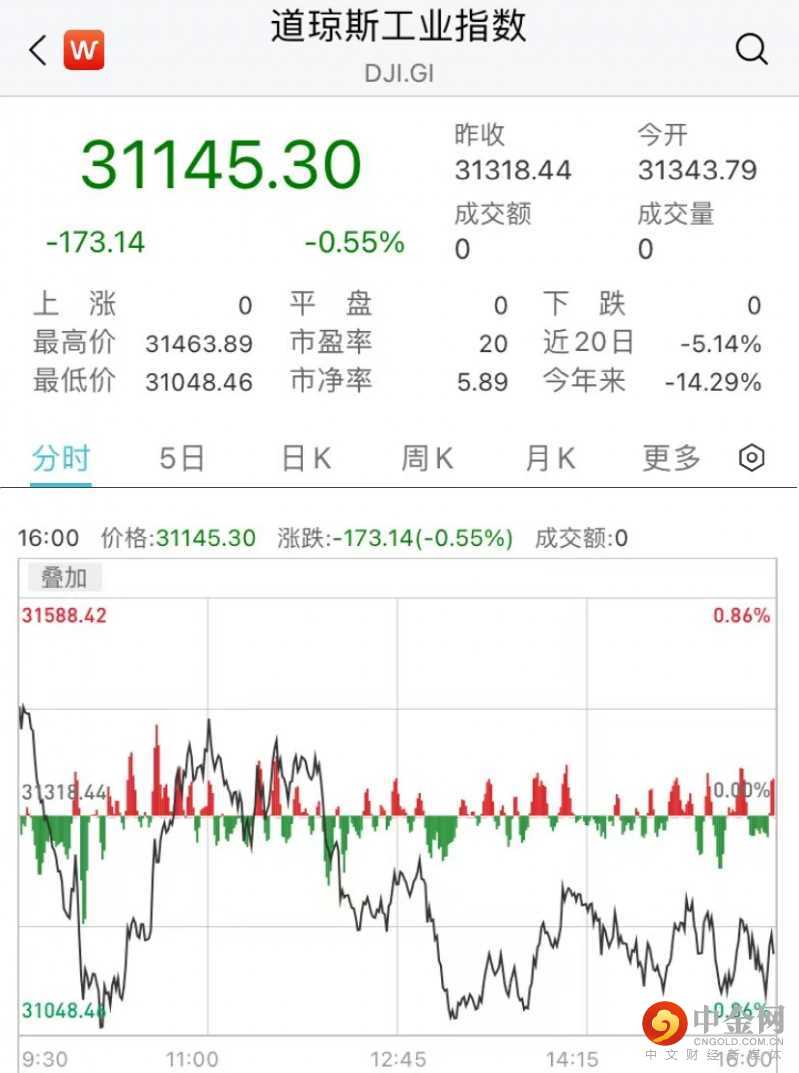Show the 日K daily candlestick tab
This screenshot has width=799, height=1073.
coord(306,459)
